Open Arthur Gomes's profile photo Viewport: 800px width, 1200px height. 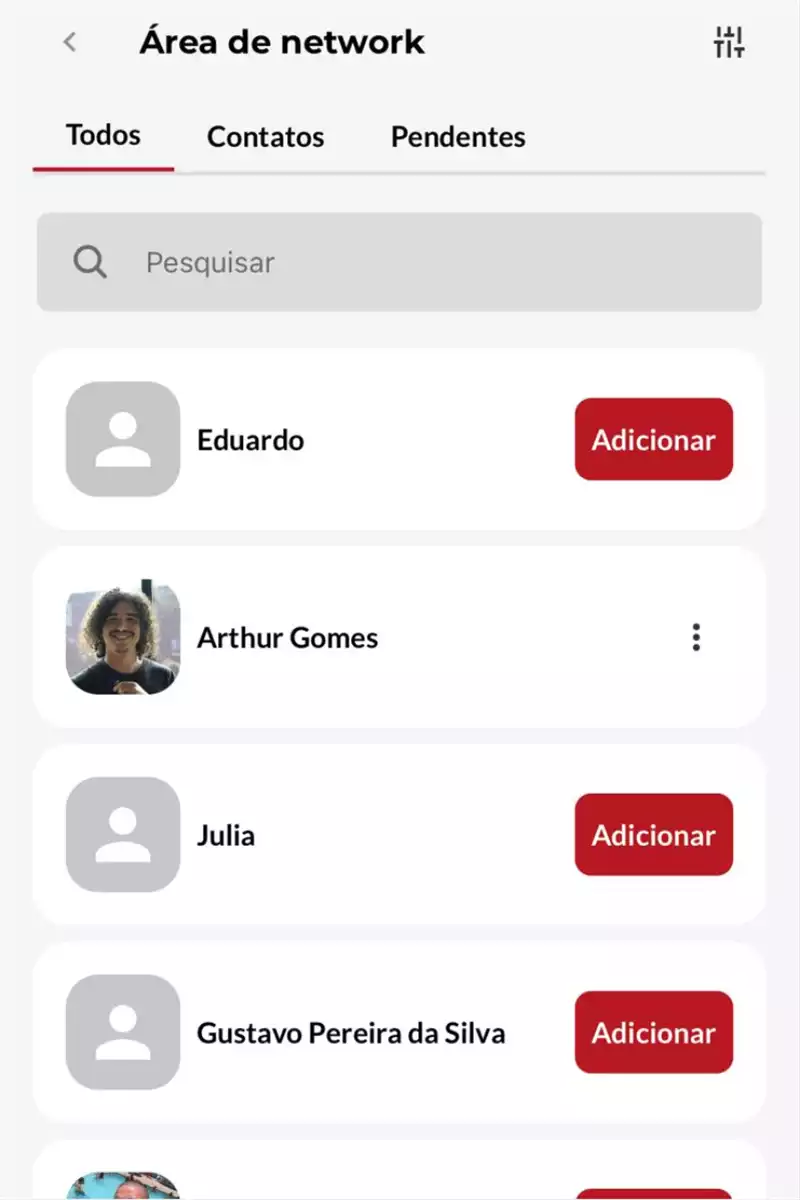click(123, 637)
